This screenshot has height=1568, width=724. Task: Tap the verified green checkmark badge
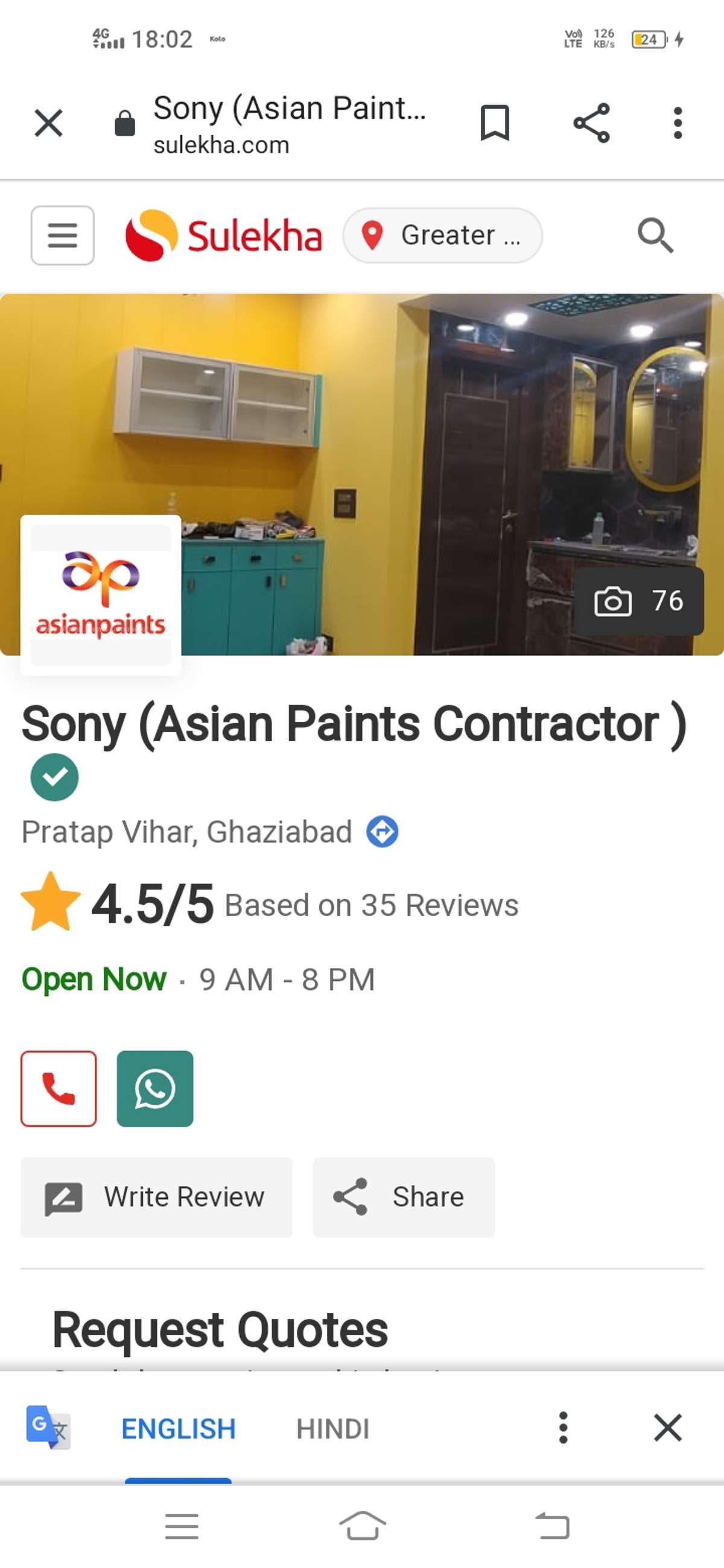pos(54,776)
